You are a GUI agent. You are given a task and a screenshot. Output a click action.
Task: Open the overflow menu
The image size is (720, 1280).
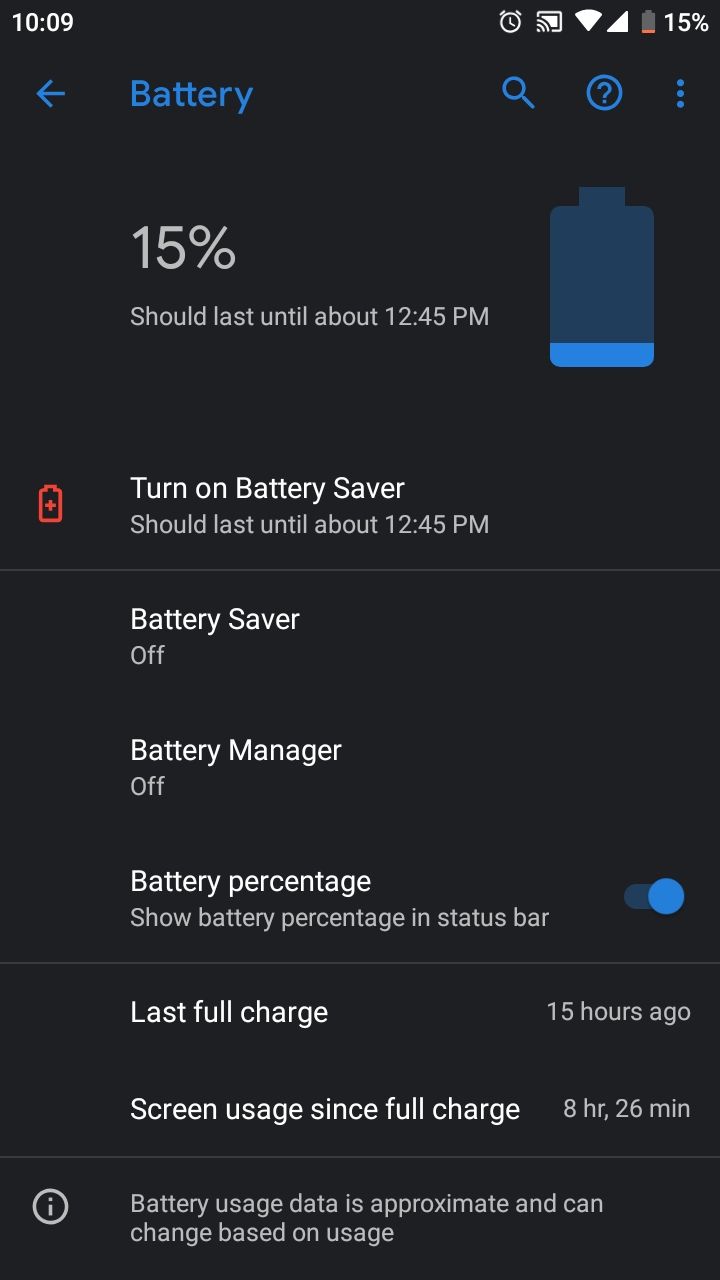click(x=680, y=94)
